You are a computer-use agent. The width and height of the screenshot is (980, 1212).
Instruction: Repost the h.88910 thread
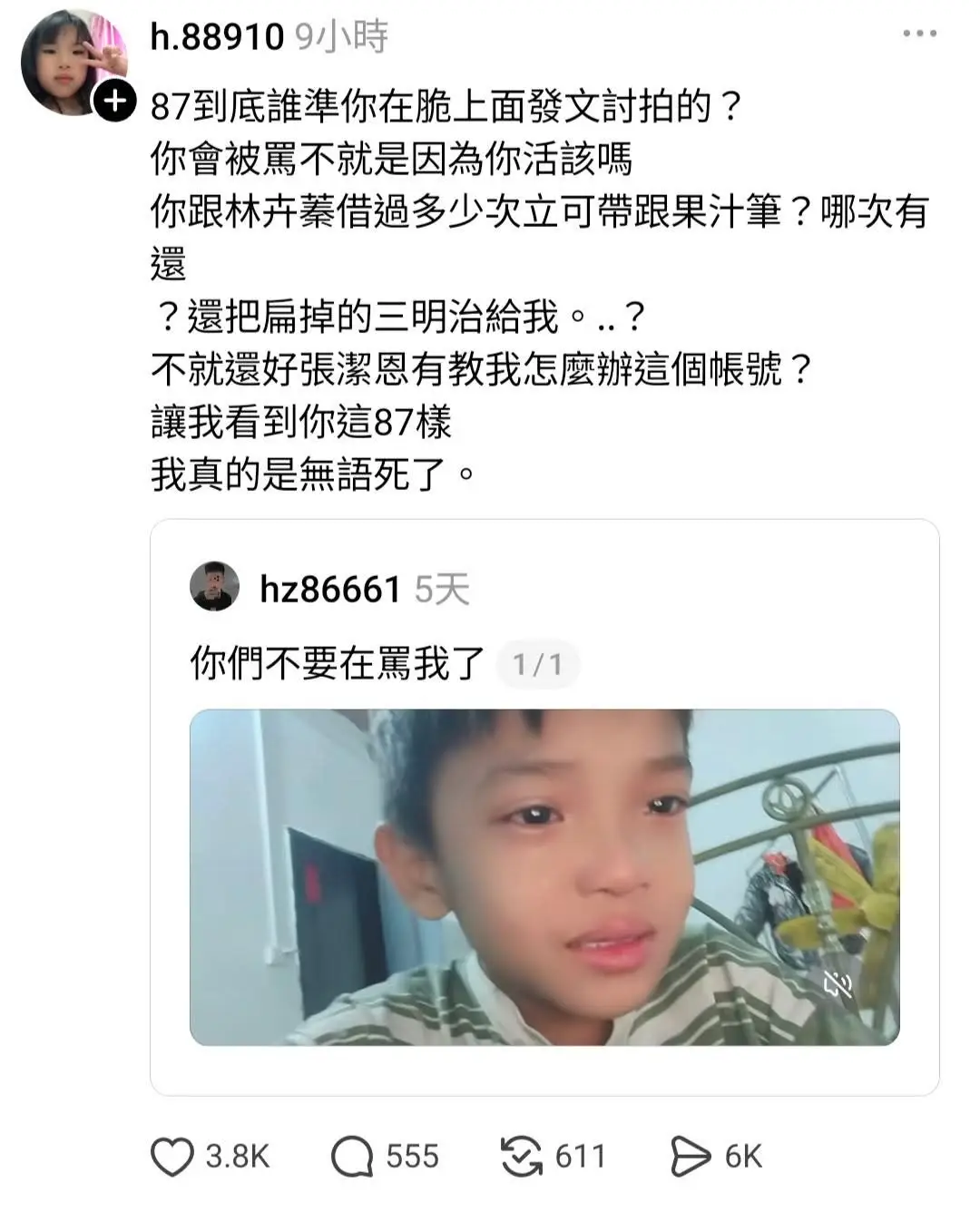pos(522,1157)
